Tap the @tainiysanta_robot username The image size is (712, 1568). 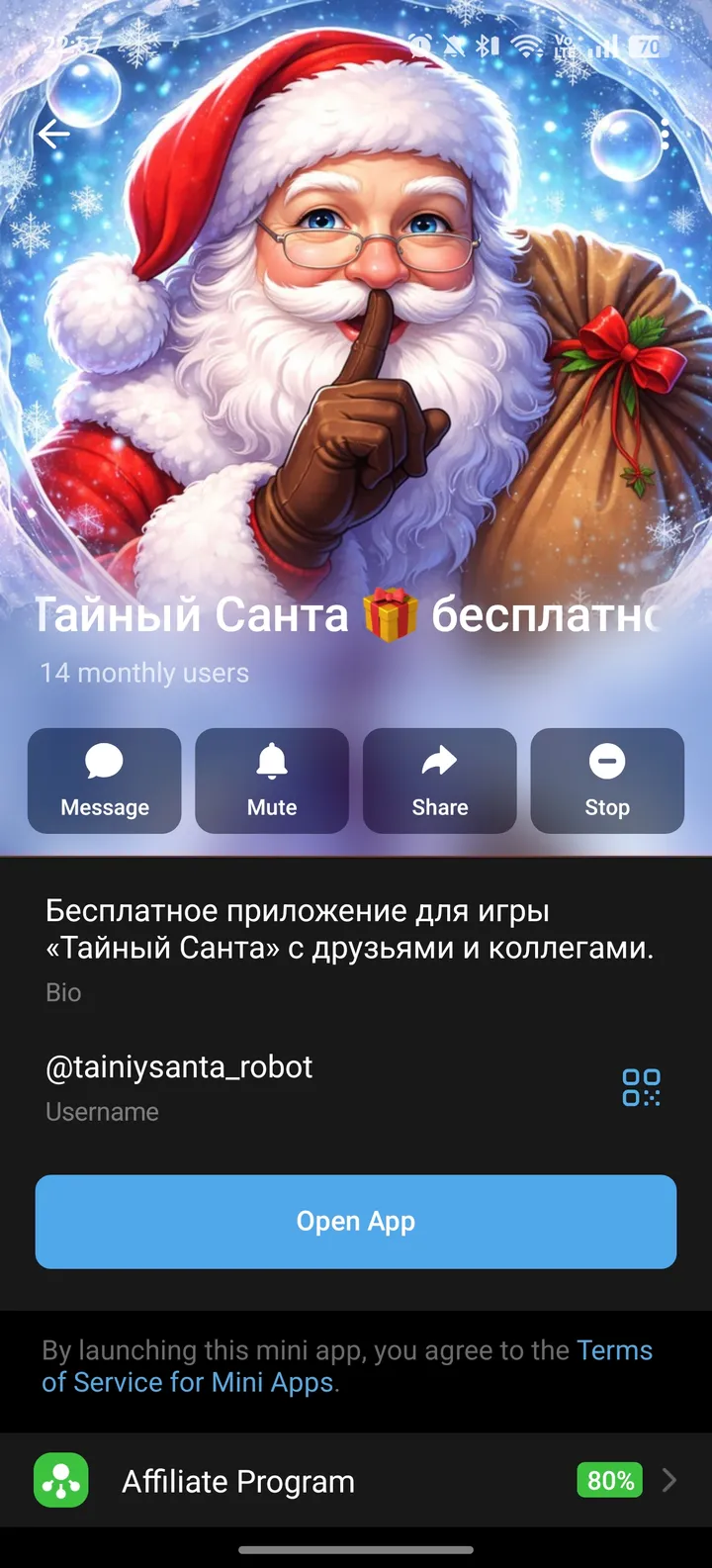[x=178, y=1066]
